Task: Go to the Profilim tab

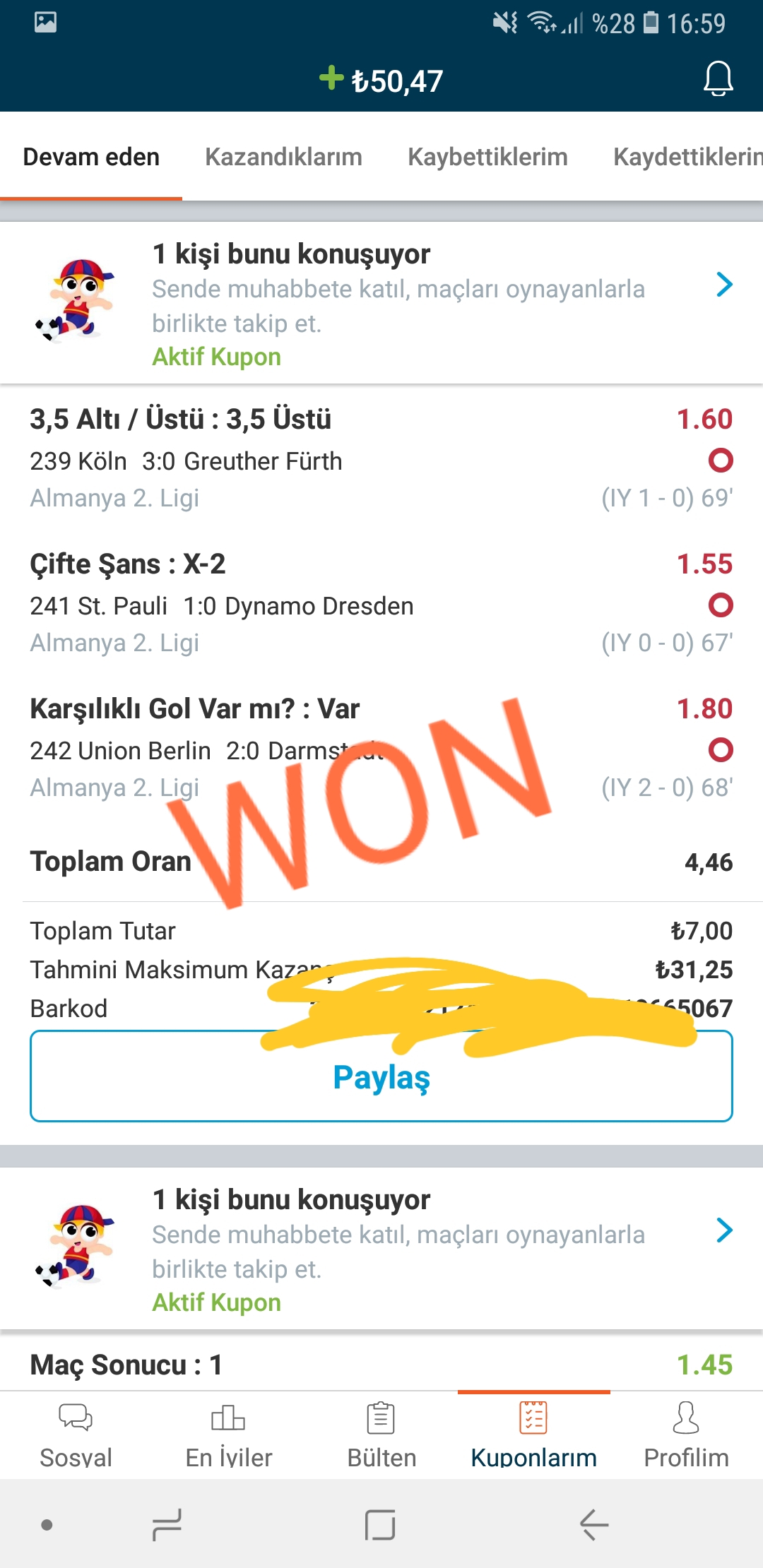Action: [x=686, y=1435]
